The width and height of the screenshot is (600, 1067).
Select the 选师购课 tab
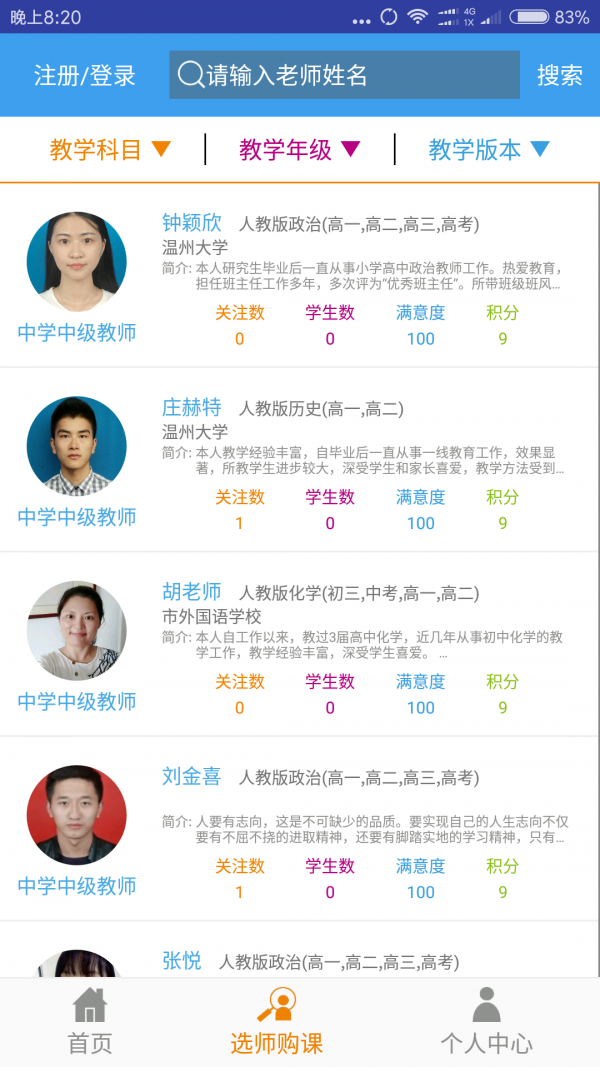click(x=277, y=1022)
